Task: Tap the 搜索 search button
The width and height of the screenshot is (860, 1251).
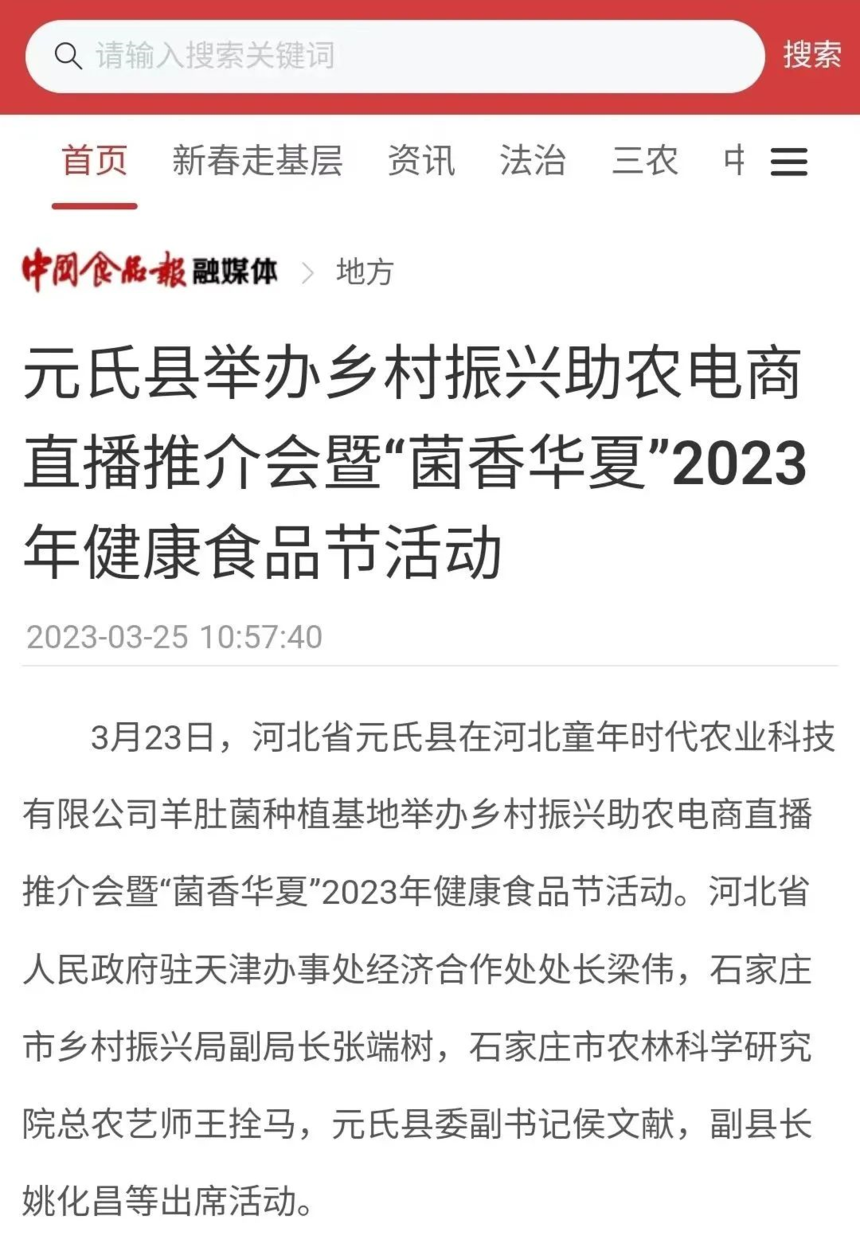Action: point(811,55)
